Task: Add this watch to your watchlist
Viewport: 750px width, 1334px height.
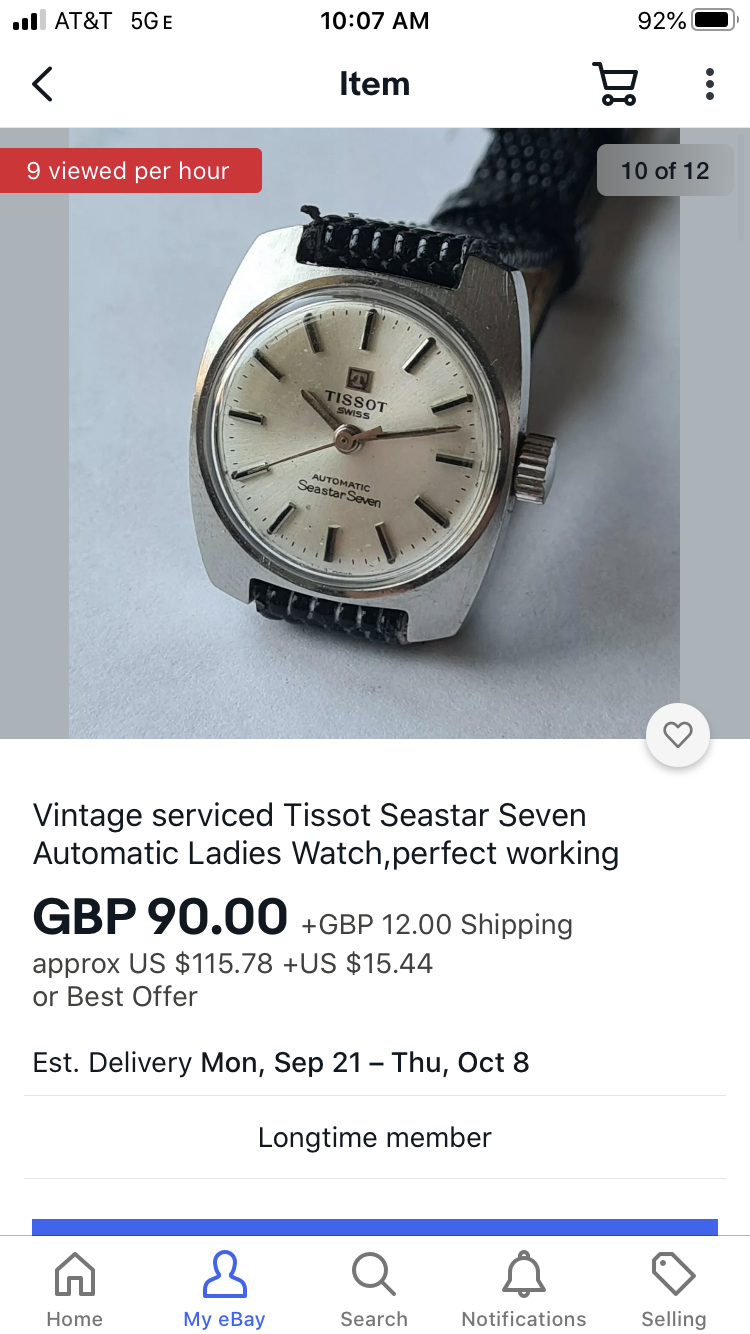Action: point(678,736)
